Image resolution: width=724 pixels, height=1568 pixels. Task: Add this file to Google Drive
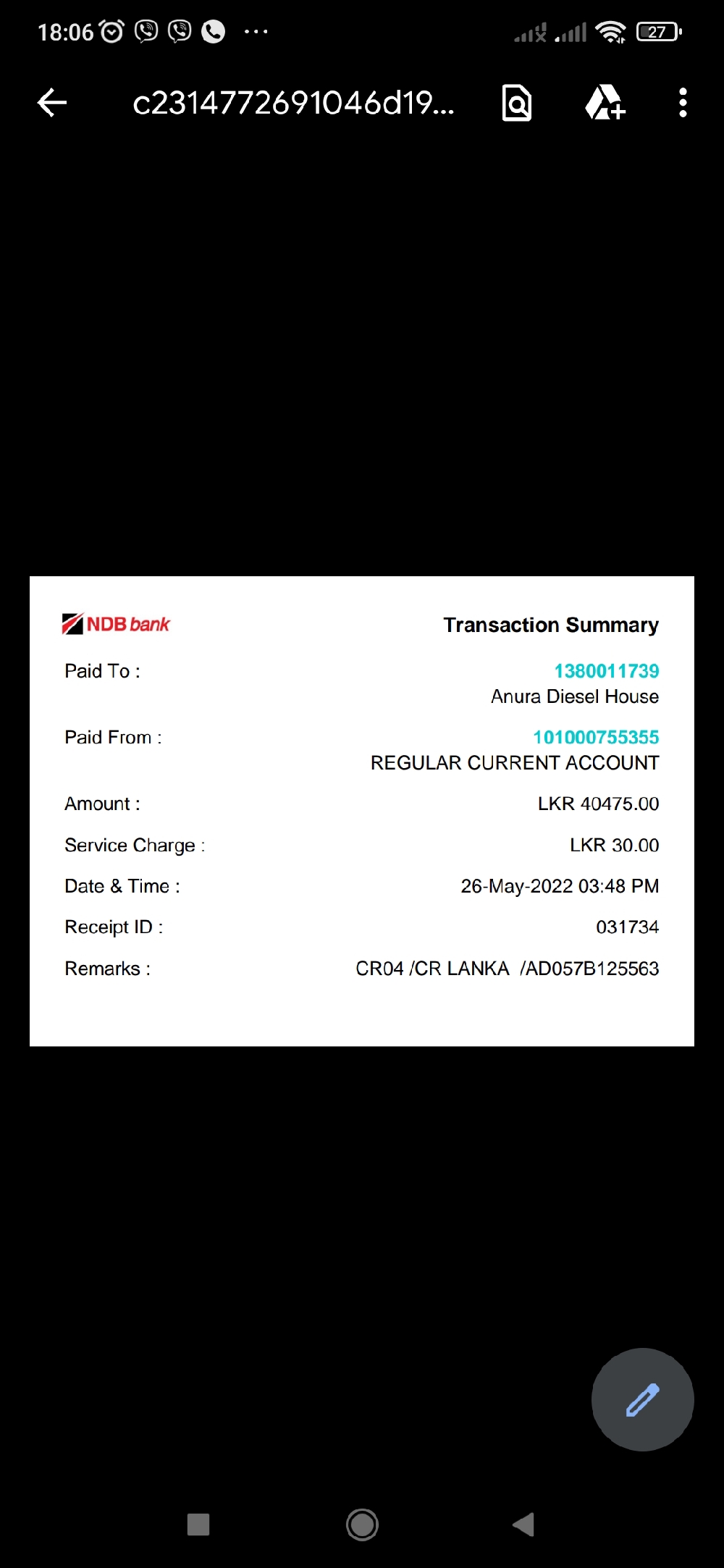click(x=605, y=103)
